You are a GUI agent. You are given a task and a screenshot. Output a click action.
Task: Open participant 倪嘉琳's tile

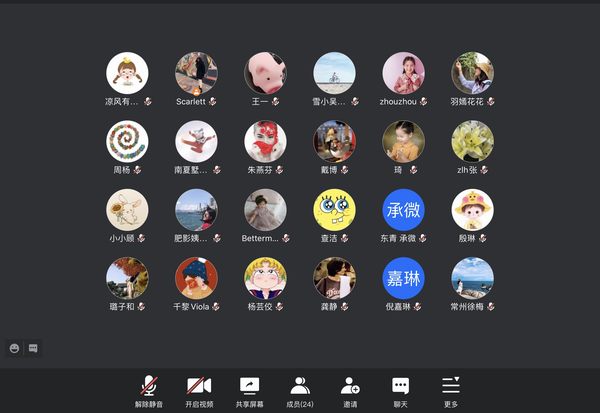pyautogui.click(x=403, y=278)
